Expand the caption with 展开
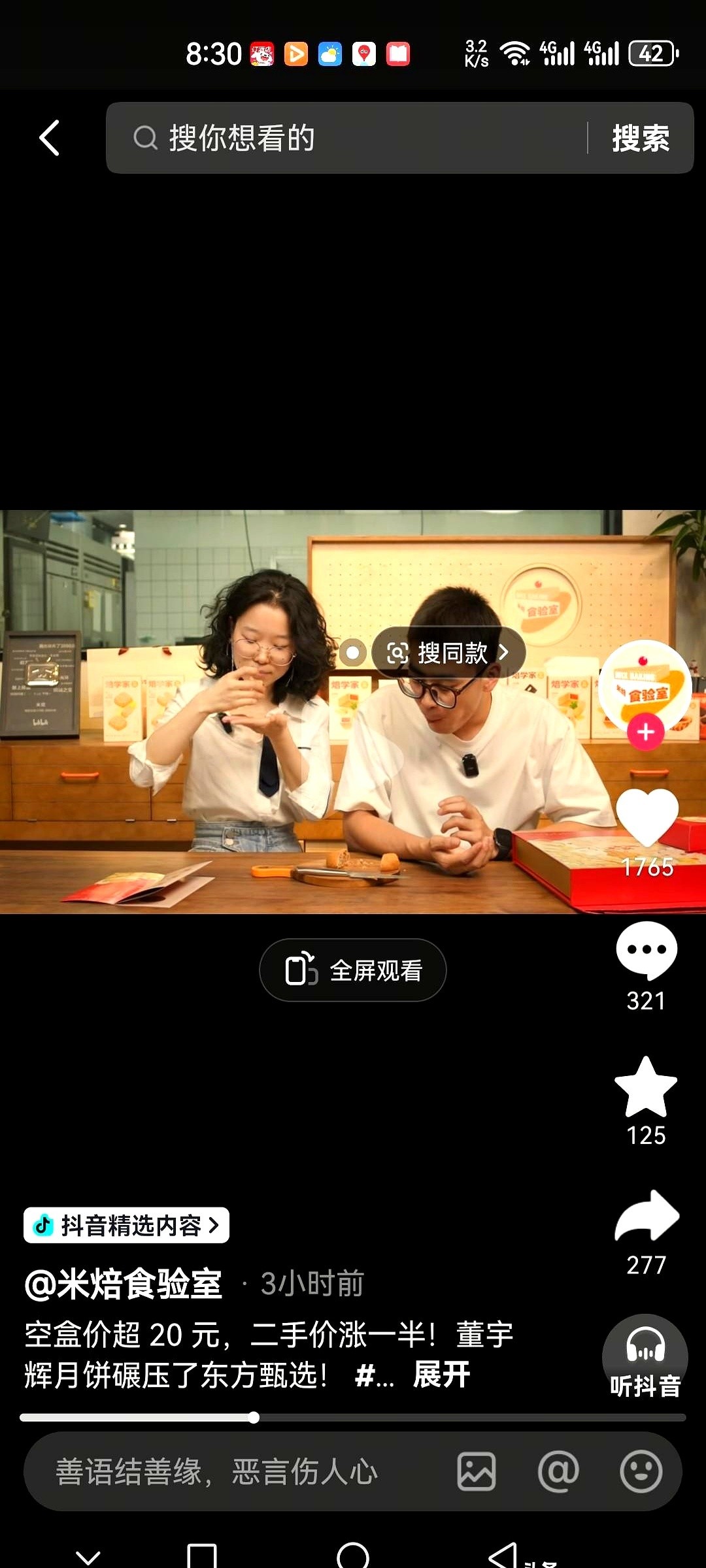Image resolution: width=706 pixels, height=1568 pixels. [441, 1375]
